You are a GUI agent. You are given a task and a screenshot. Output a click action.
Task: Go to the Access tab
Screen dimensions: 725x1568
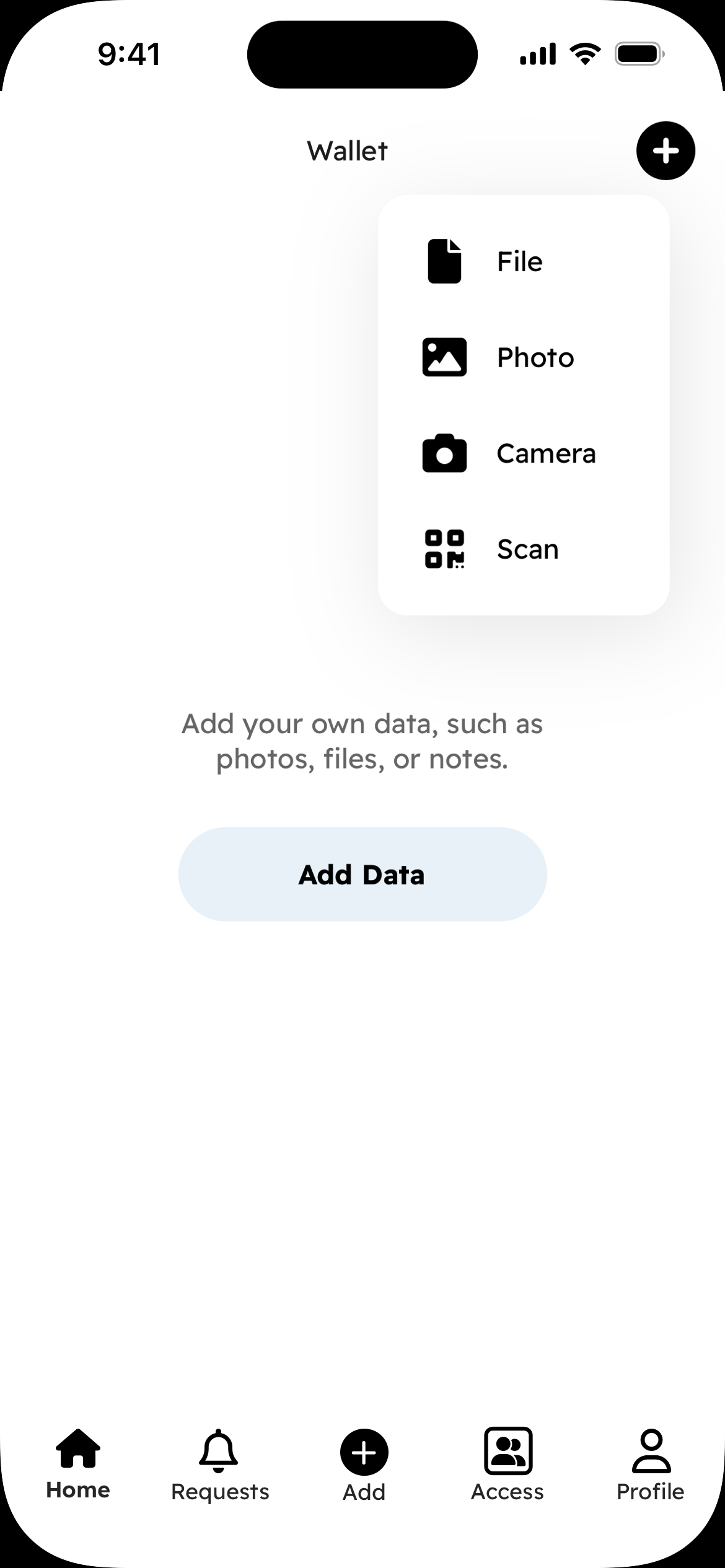507,1465
